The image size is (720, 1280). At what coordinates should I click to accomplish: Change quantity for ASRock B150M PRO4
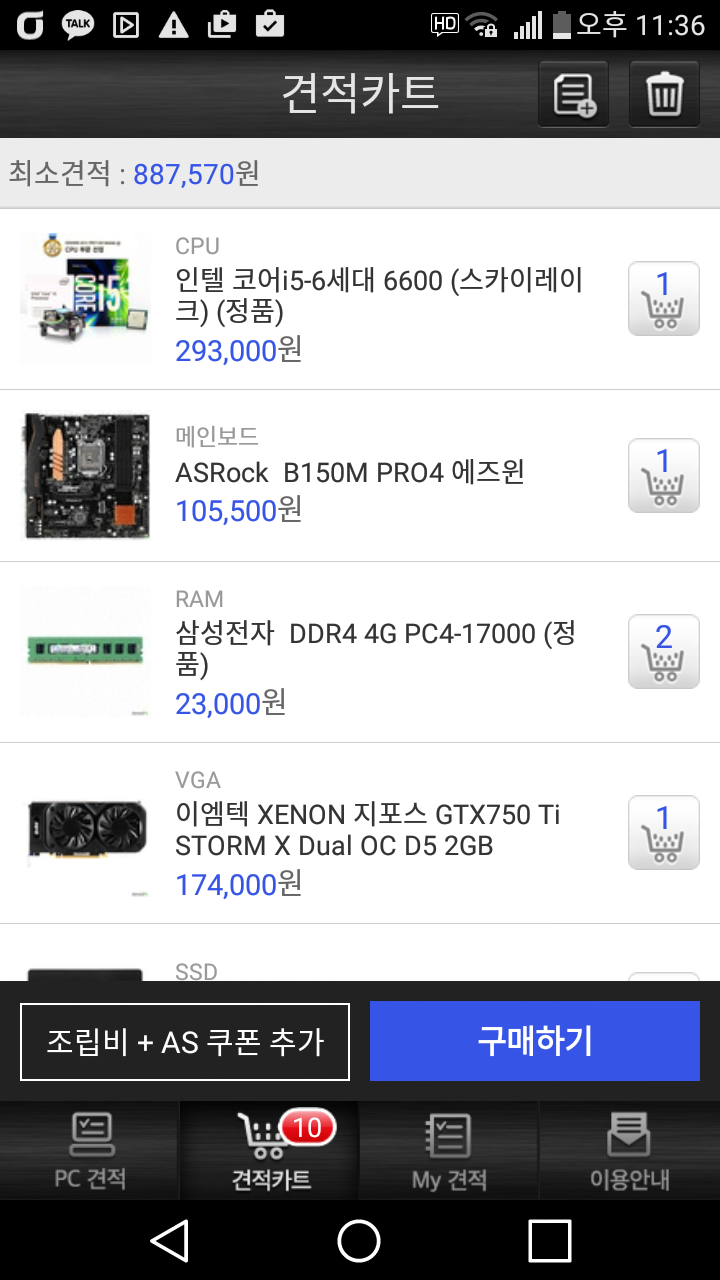[663, 475]
